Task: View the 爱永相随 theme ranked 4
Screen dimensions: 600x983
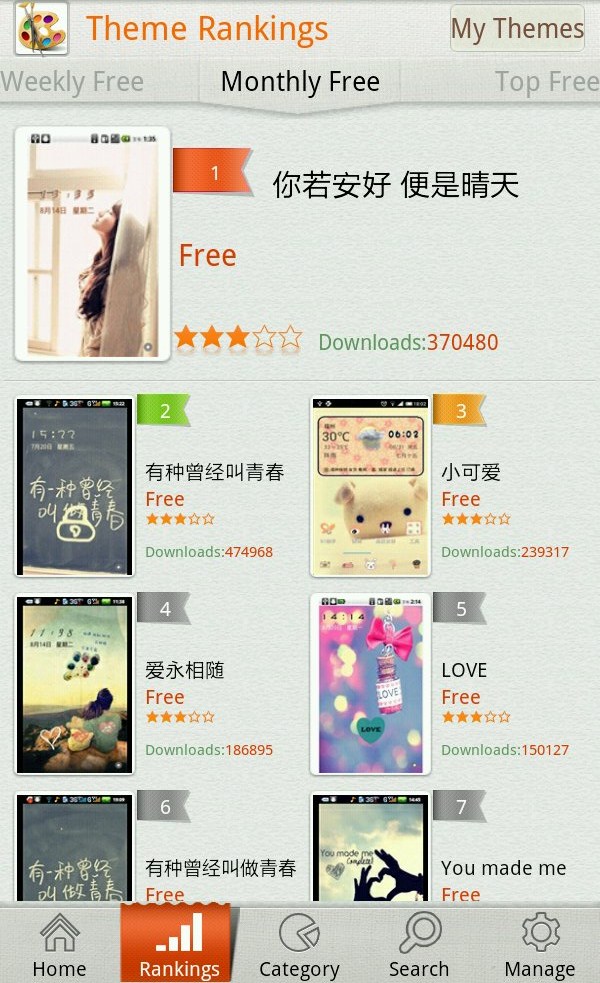Action: click(75, 684)
